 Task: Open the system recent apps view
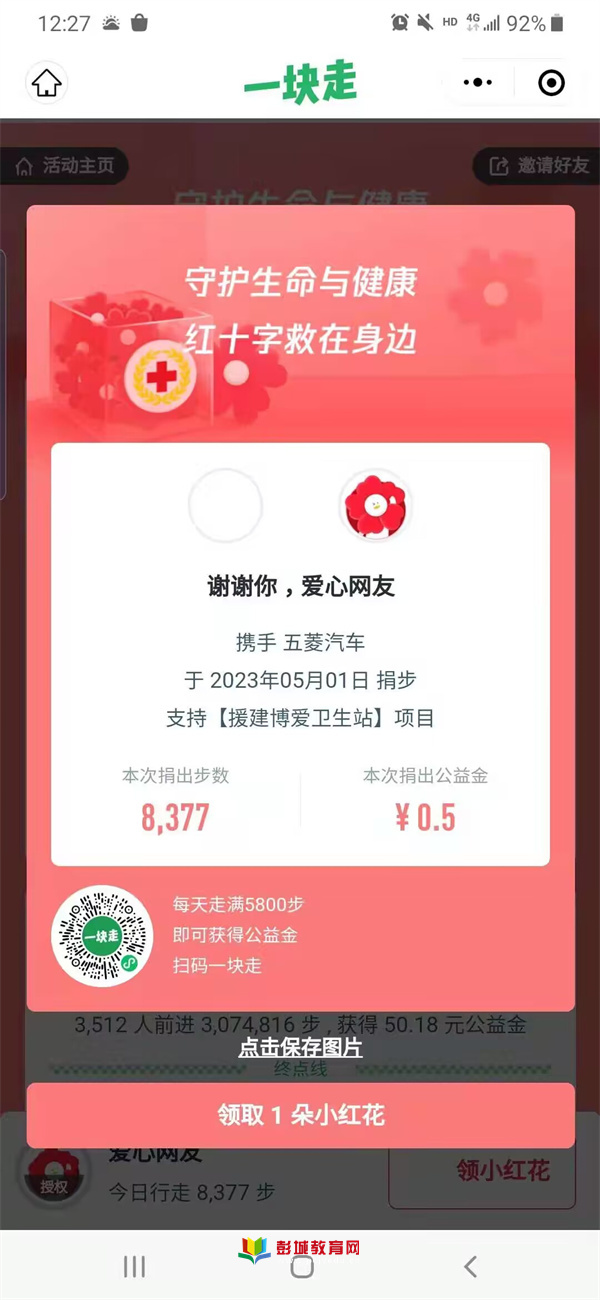click(x=134, y=1267)
